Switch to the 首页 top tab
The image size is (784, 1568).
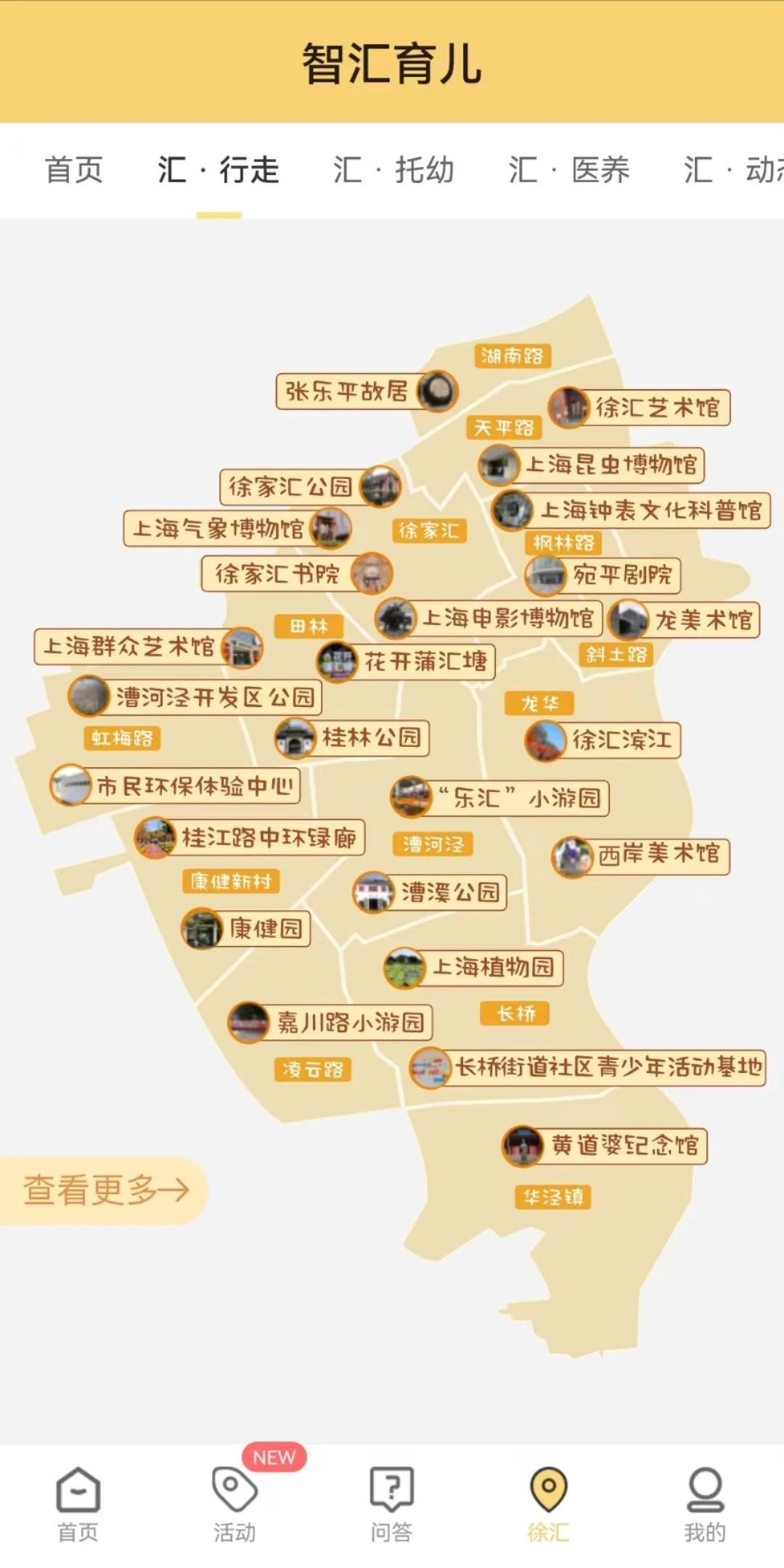click(x=74, y=171)
